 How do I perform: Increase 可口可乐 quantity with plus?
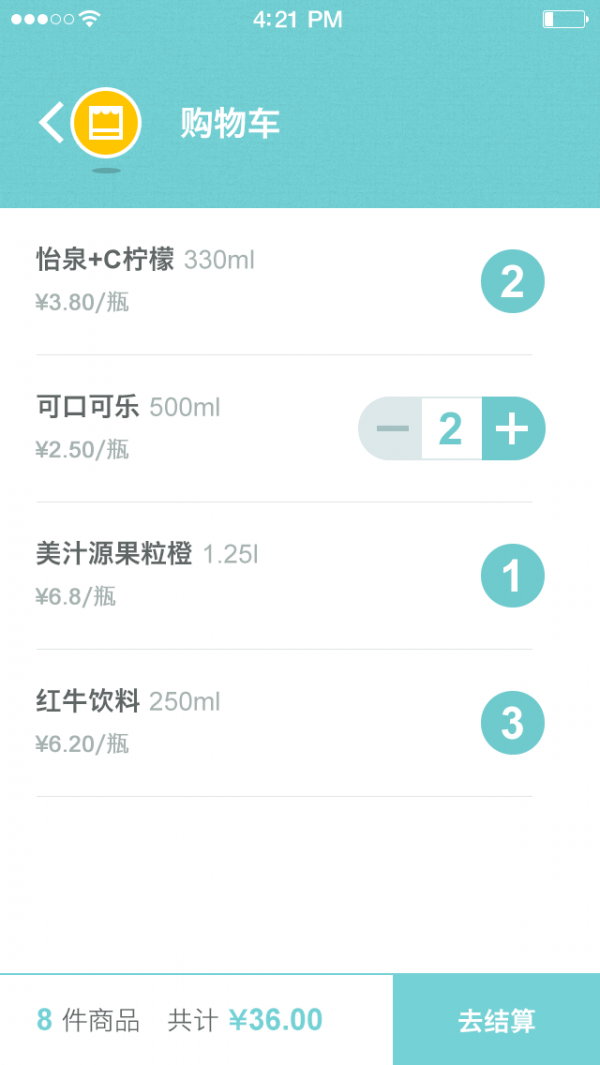tap(512, 429)
